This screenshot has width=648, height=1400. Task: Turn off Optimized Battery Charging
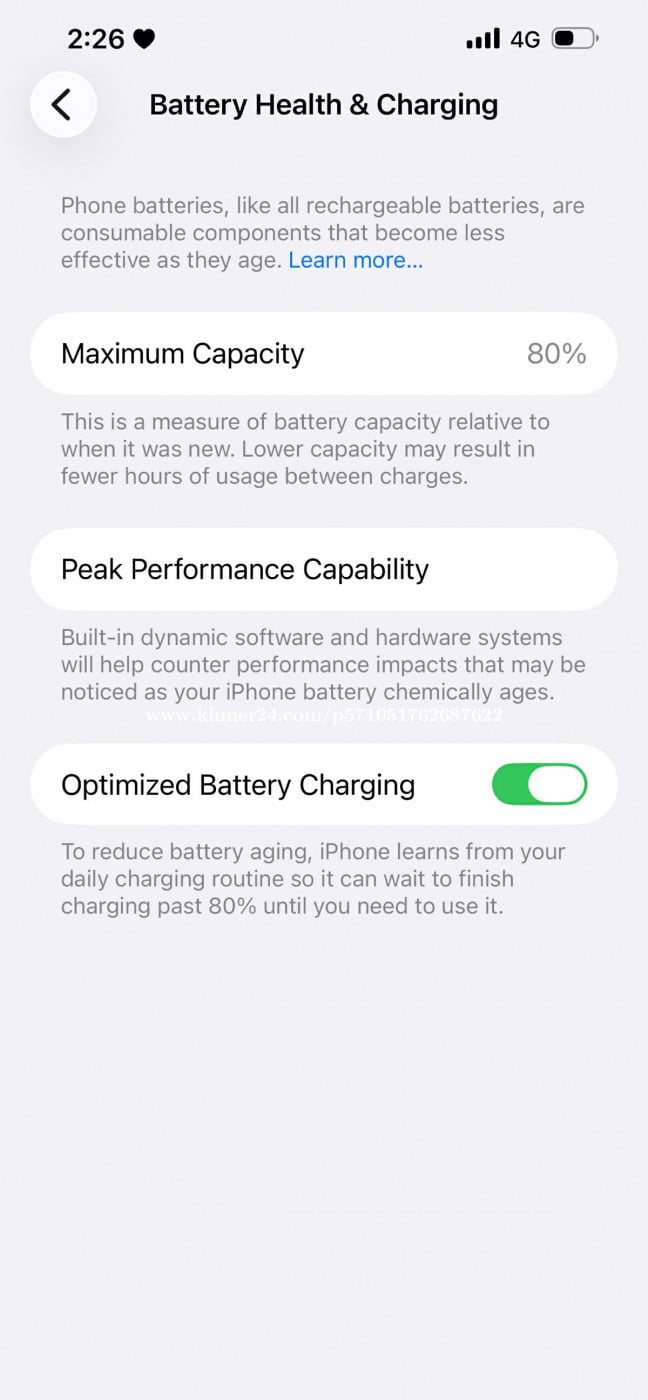tap(539, 784)
